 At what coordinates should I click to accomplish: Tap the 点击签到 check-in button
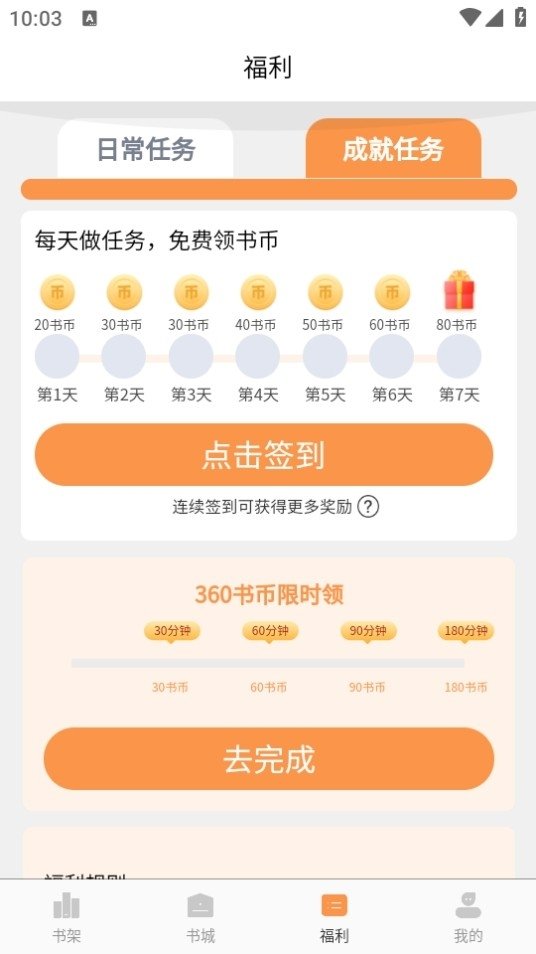click(263, 454)
